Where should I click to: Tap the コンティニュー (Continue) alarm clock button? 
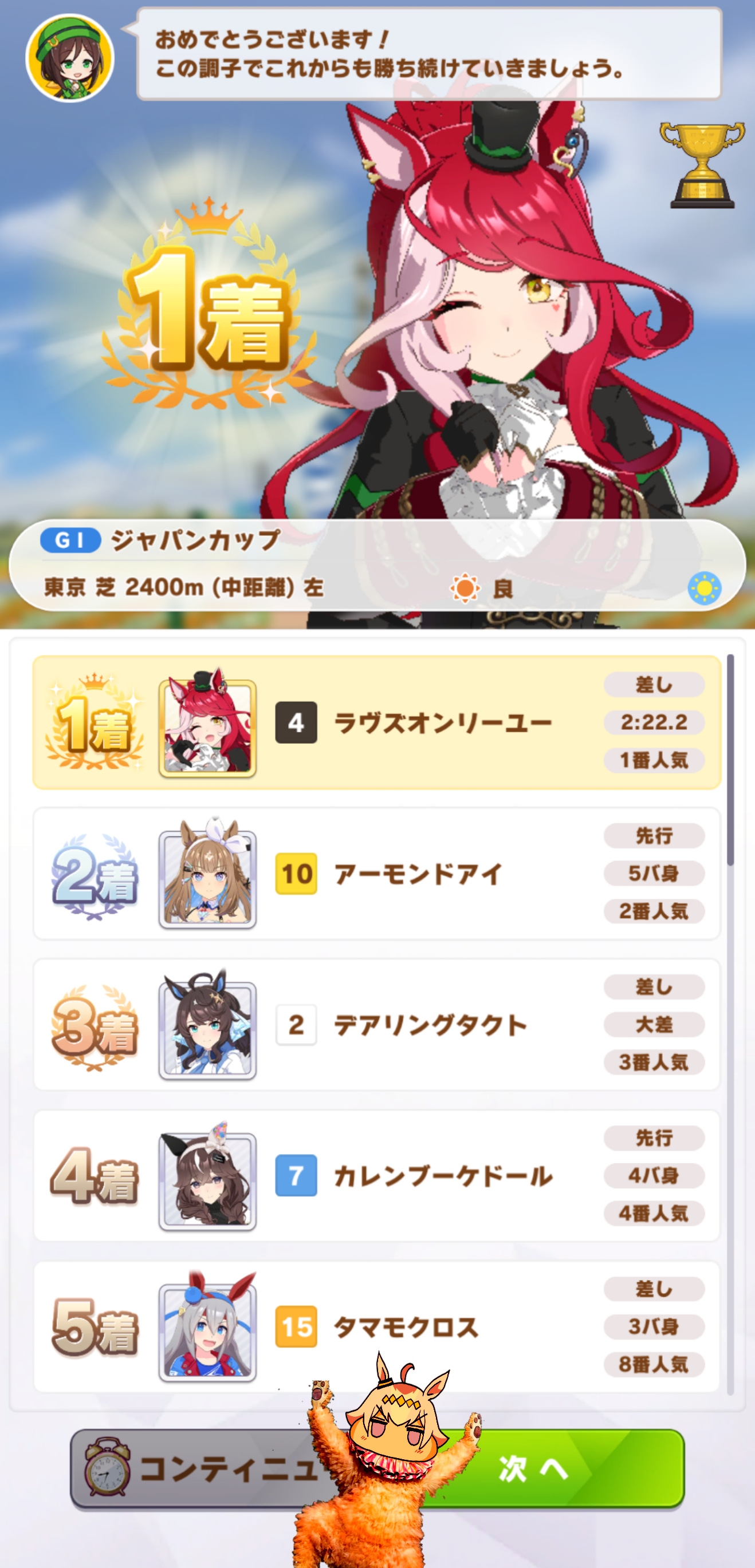pyautogui.click(x=201, y=1468)
